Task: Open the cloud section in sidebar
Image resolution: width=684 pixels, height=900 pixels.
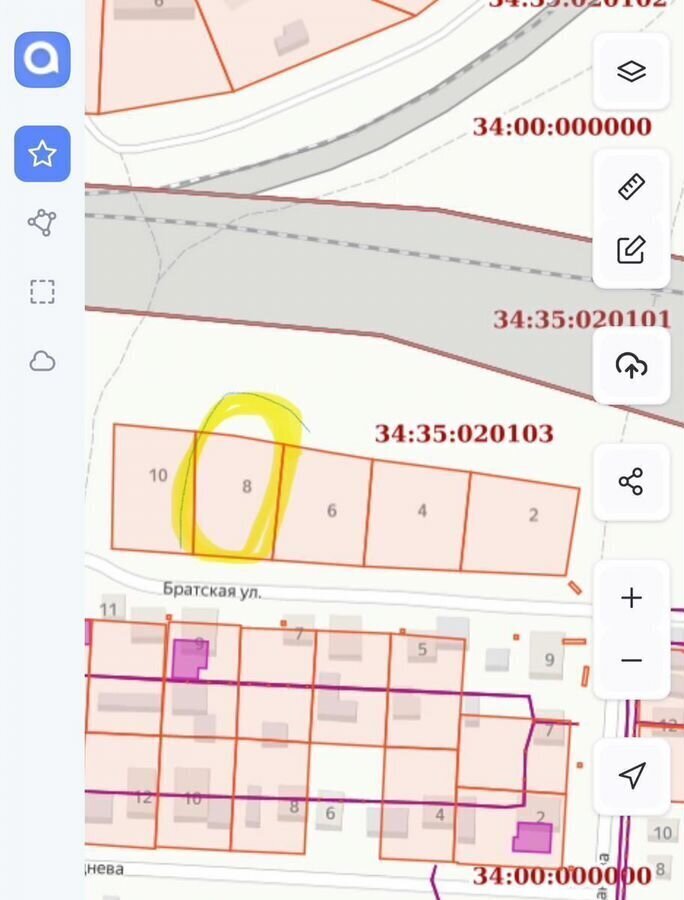Action: coord(42,361)
